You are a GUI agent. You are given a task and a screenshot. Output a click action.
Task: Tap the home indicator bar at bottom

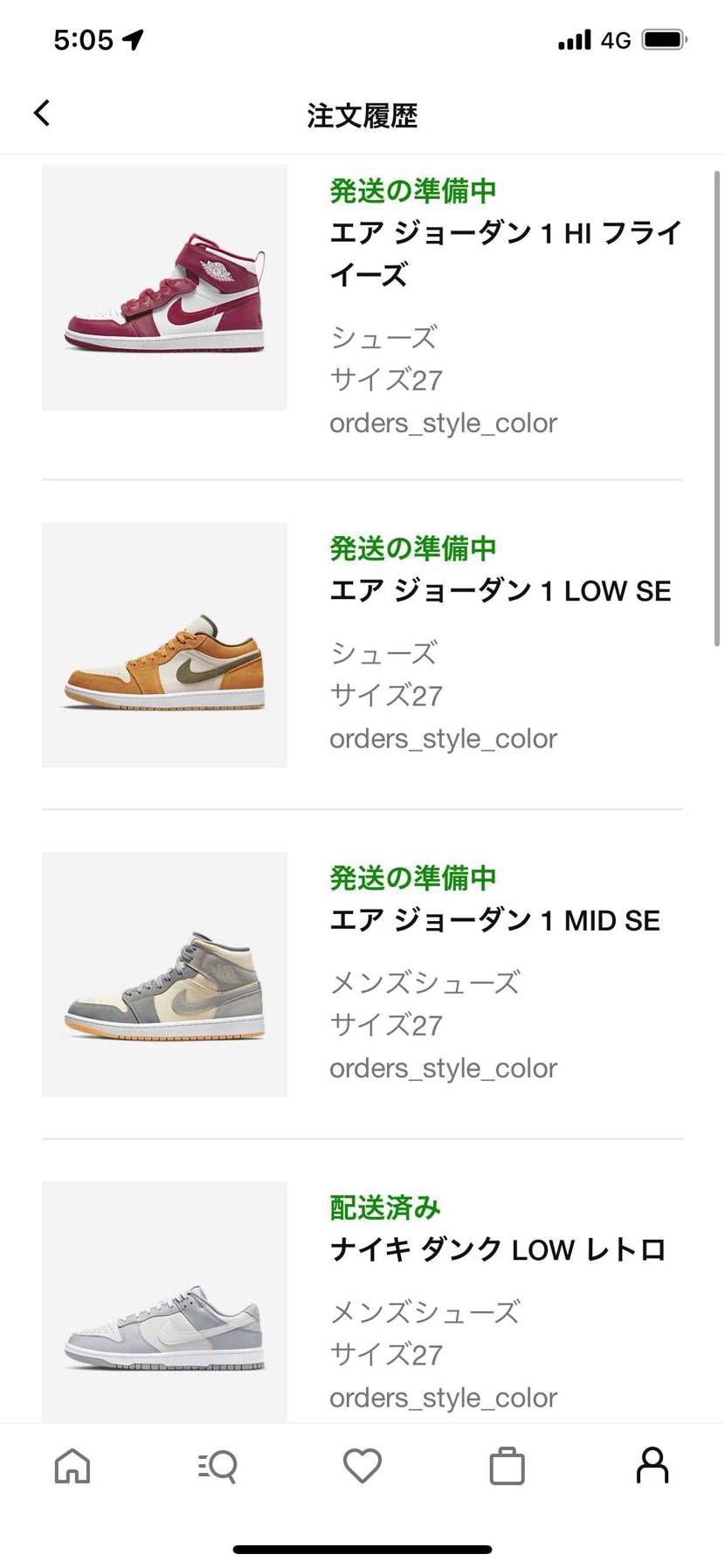[x=362, y=1545]
